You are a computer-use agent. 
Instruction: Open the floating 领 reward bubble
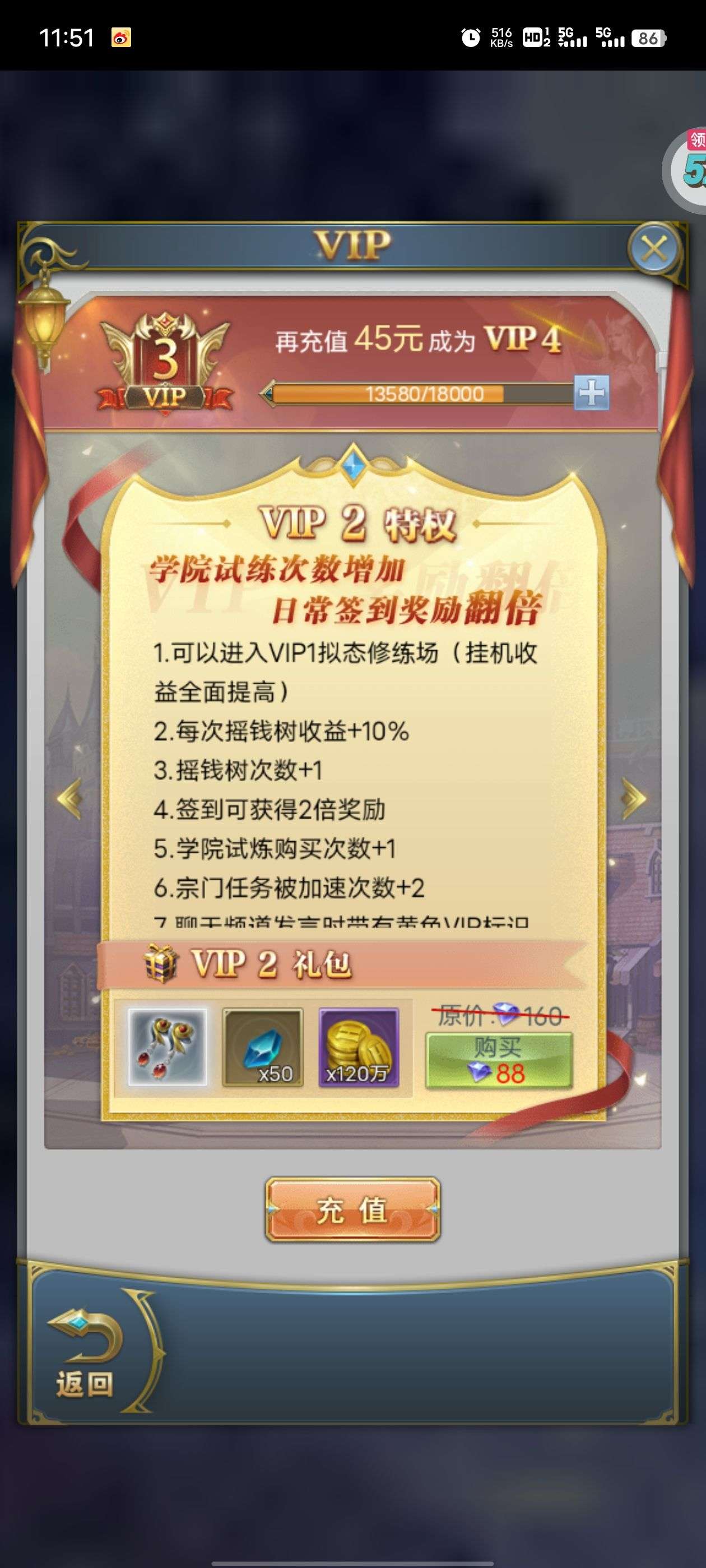687,169
